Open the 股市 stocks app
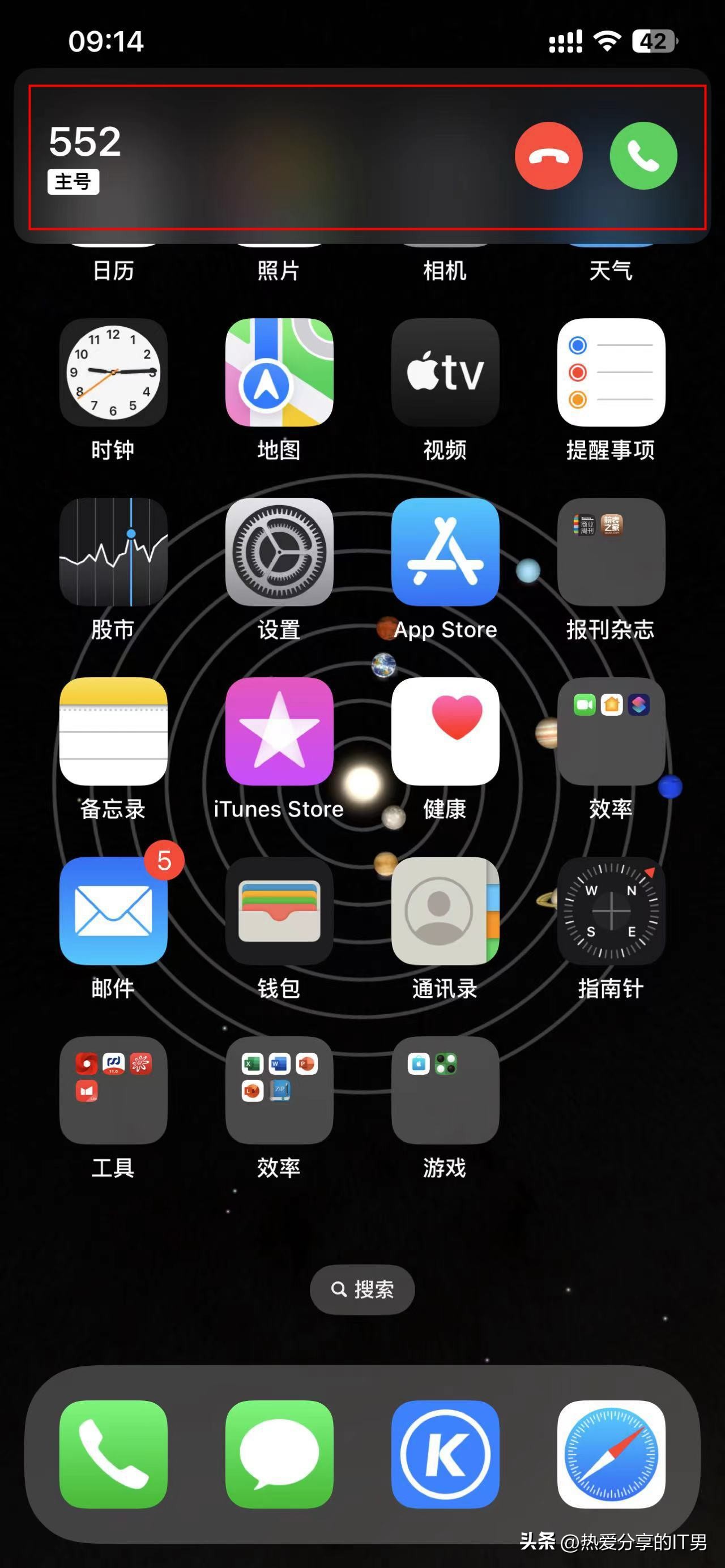This screenshot has width=725, height=1568. point(113,552)
